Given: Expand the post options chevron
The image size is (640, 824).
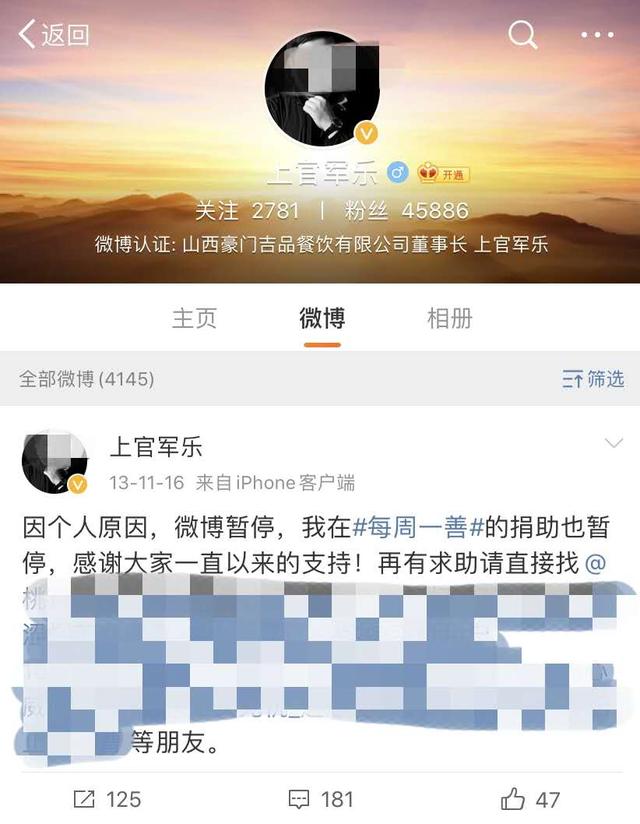Looking at the screenshot, I should [614, 443].
